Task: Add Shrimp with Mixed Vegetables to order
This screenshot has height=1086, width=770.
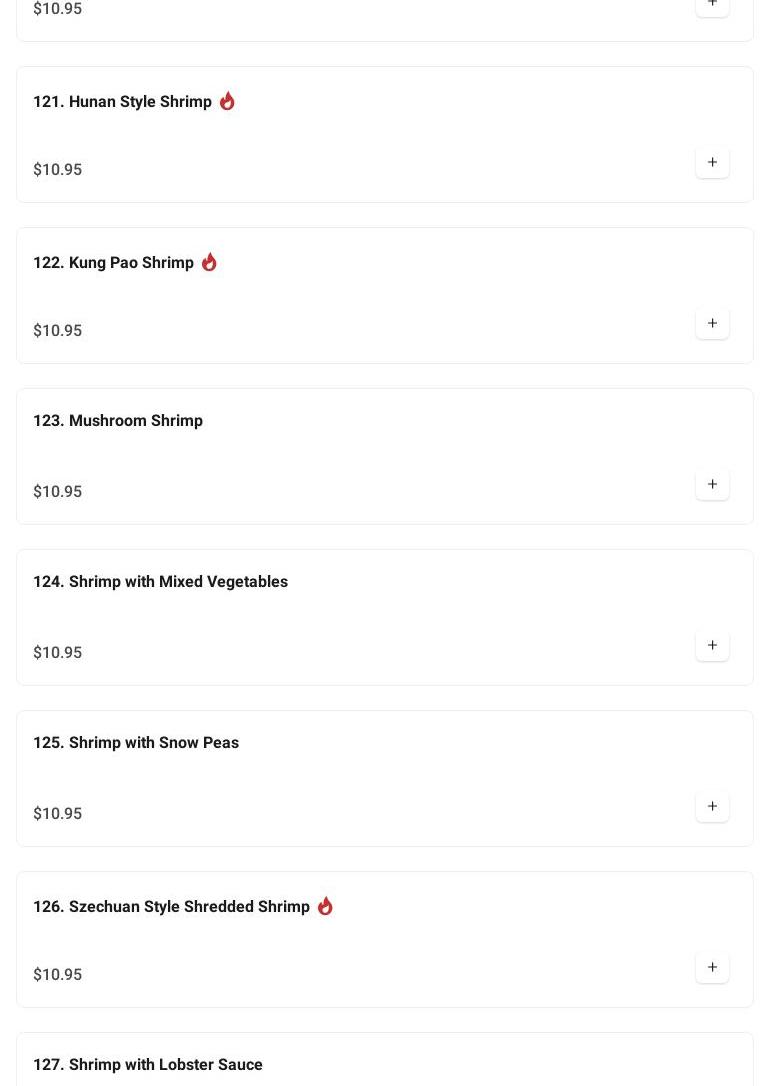Action: pos(712,646)
